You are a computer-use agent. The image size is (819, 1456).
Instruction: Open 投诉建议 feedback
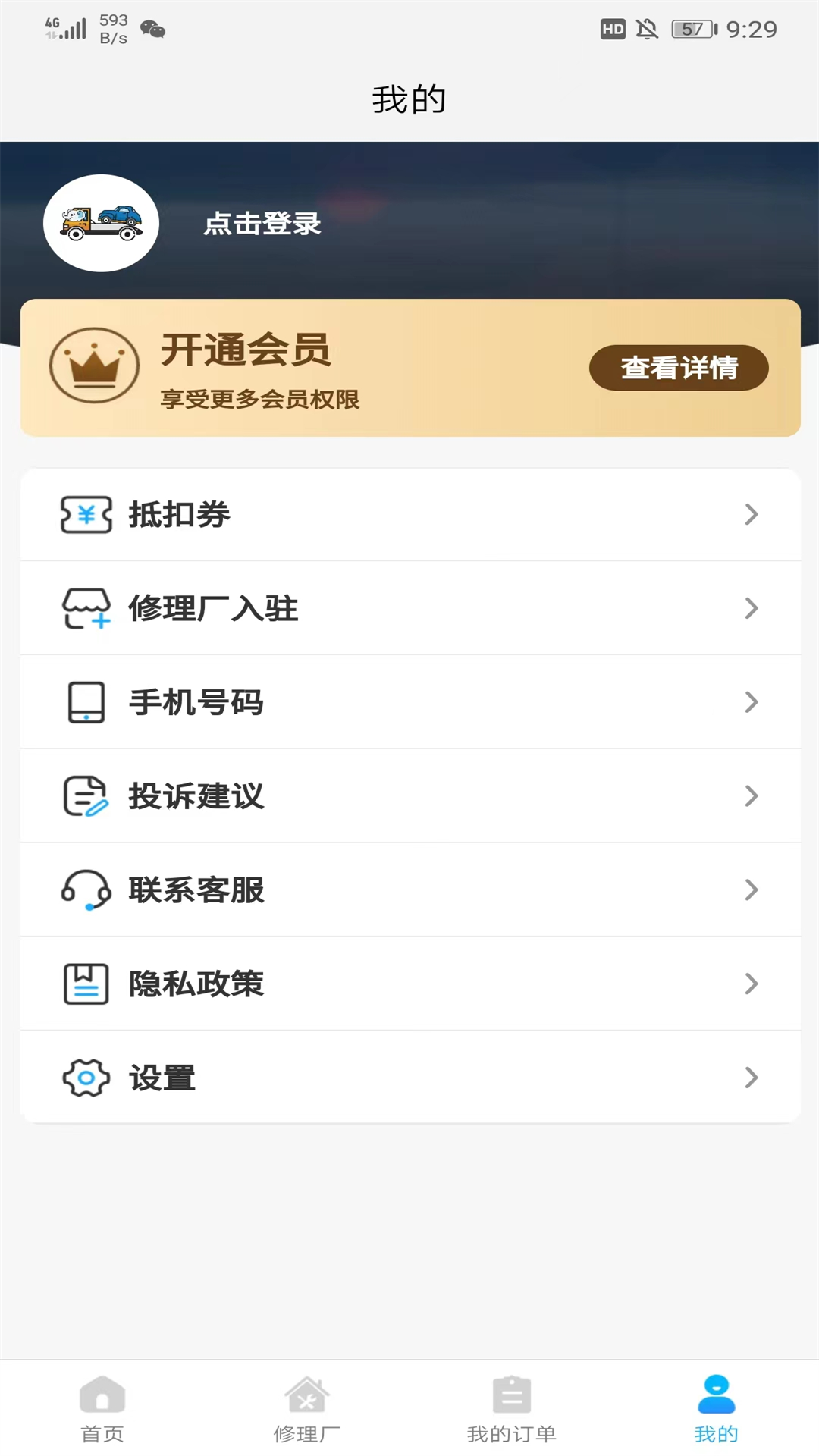point(409,796)
